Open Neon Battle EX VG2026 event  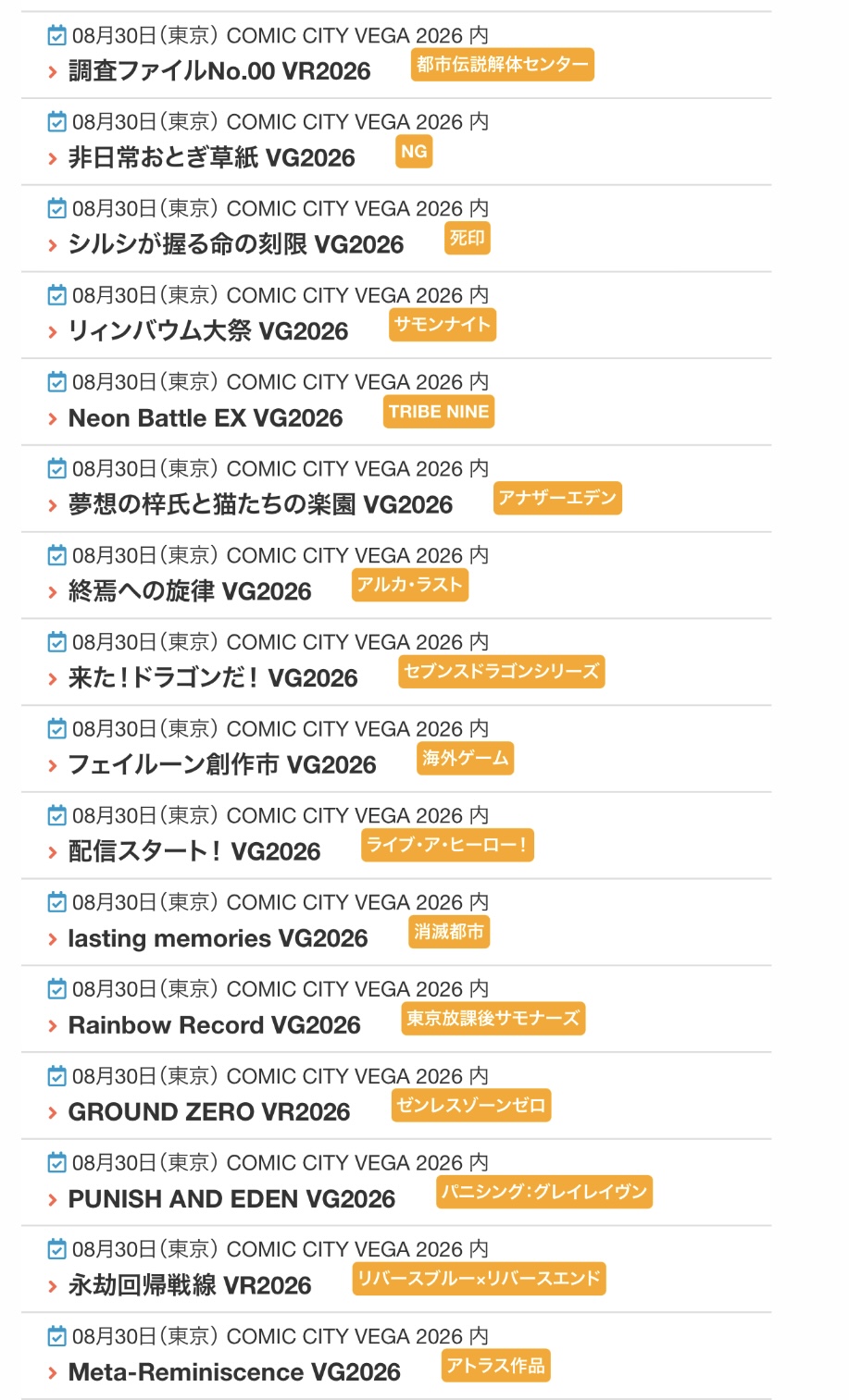coord(206,418)
